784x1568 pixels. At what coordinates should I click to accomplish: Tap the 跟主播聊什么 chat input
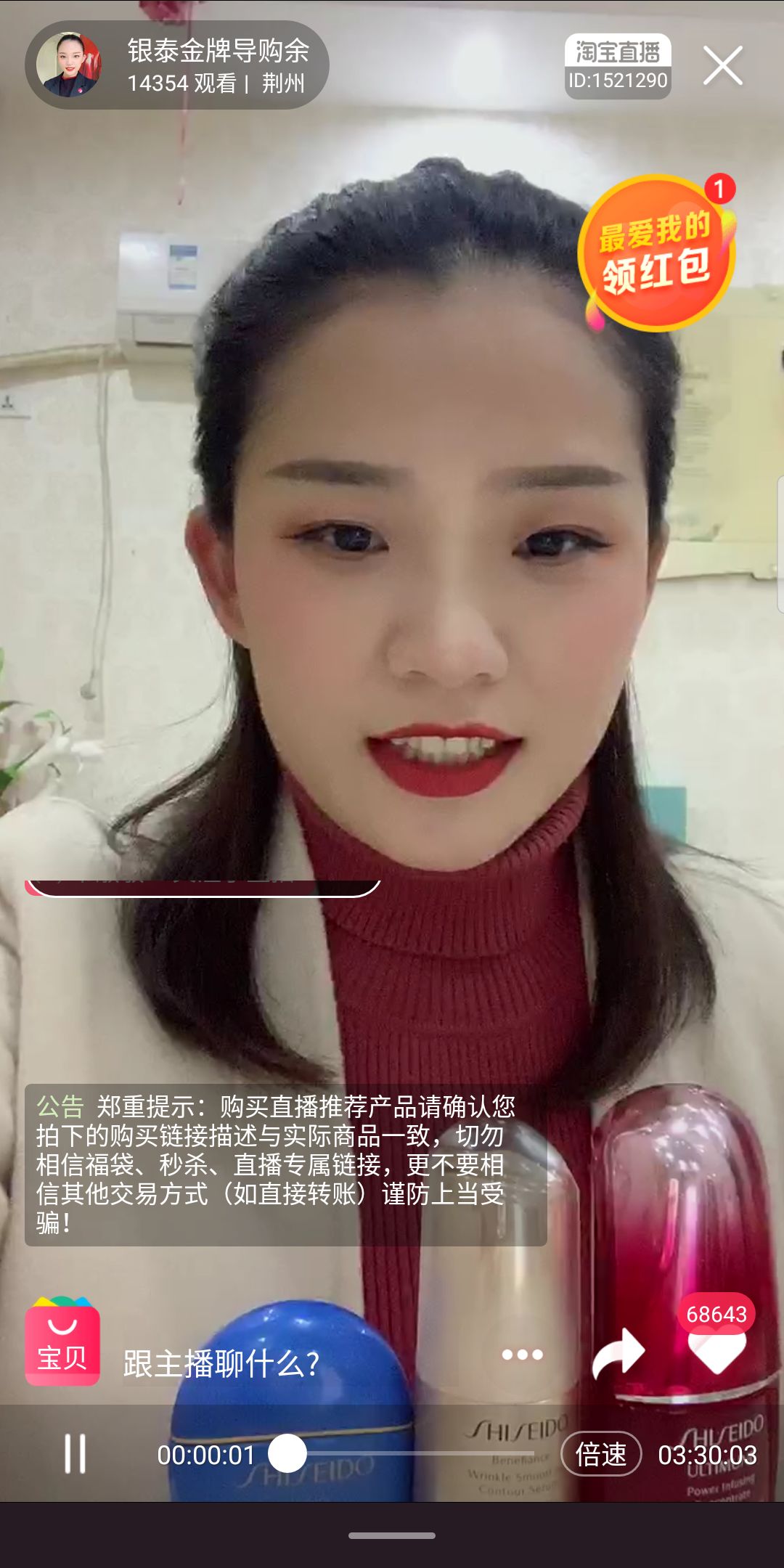click(x=221, y=1363)
